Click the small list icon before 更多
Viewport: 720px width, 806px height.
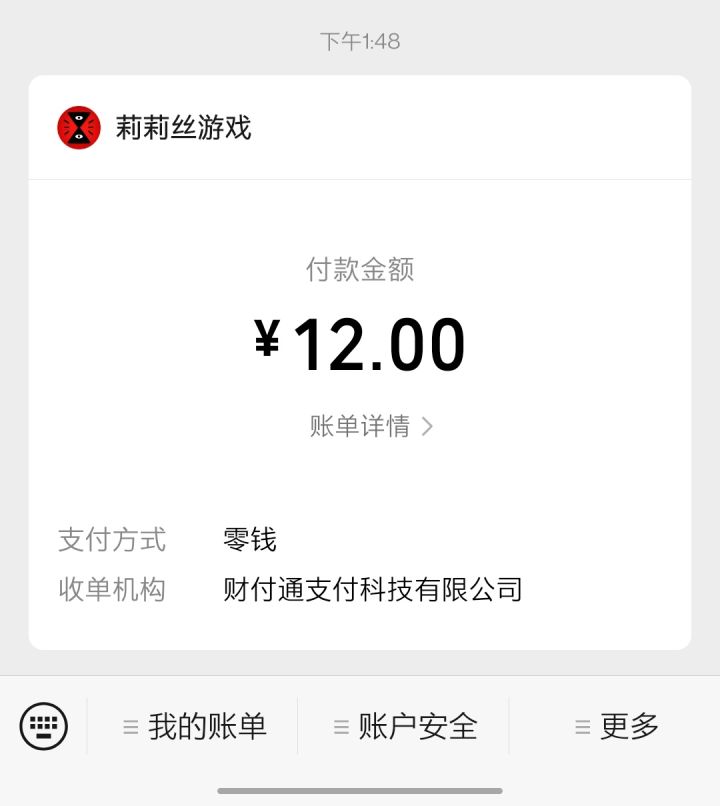tap(580, 727)
